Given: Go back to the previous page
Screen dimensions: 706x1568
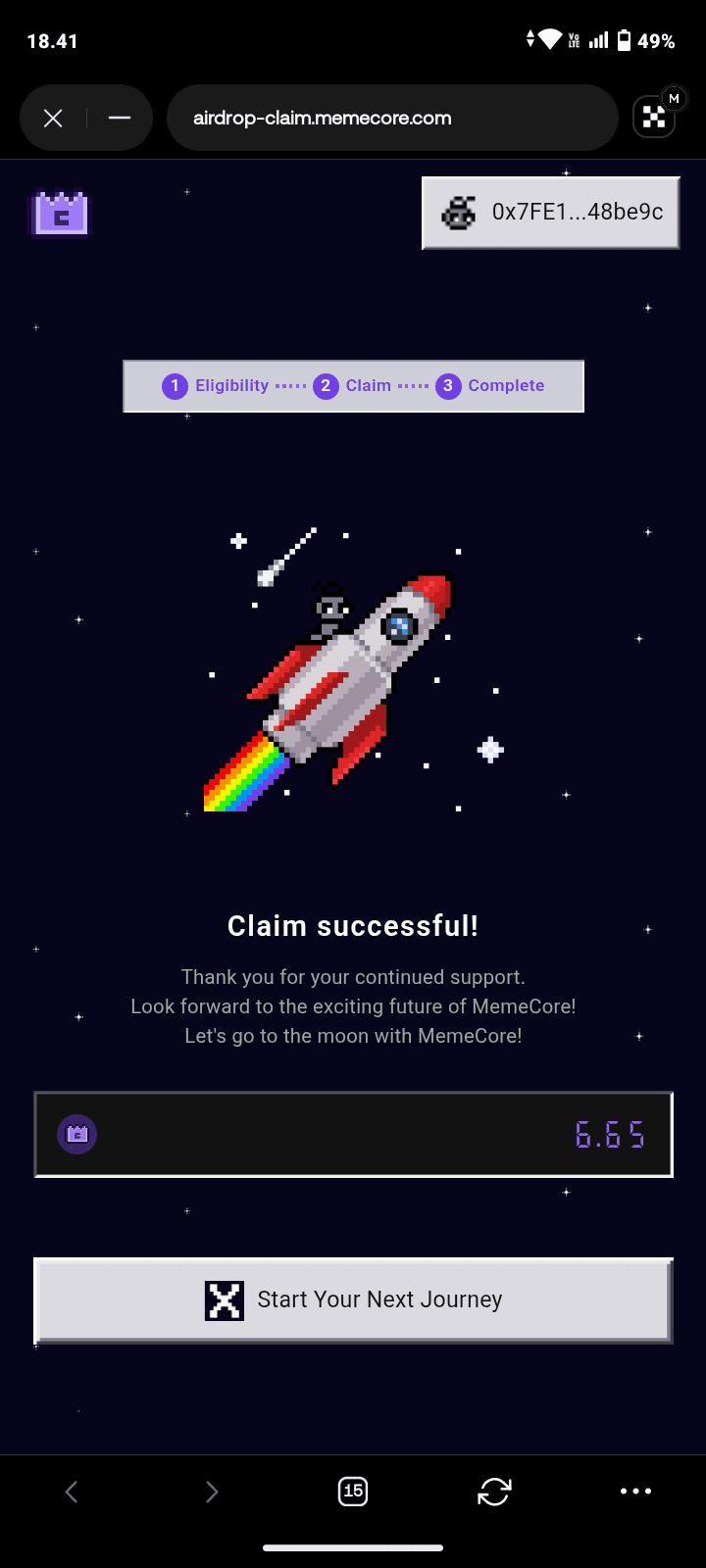Looking at the screenshot, I should tap(72, 1492).
